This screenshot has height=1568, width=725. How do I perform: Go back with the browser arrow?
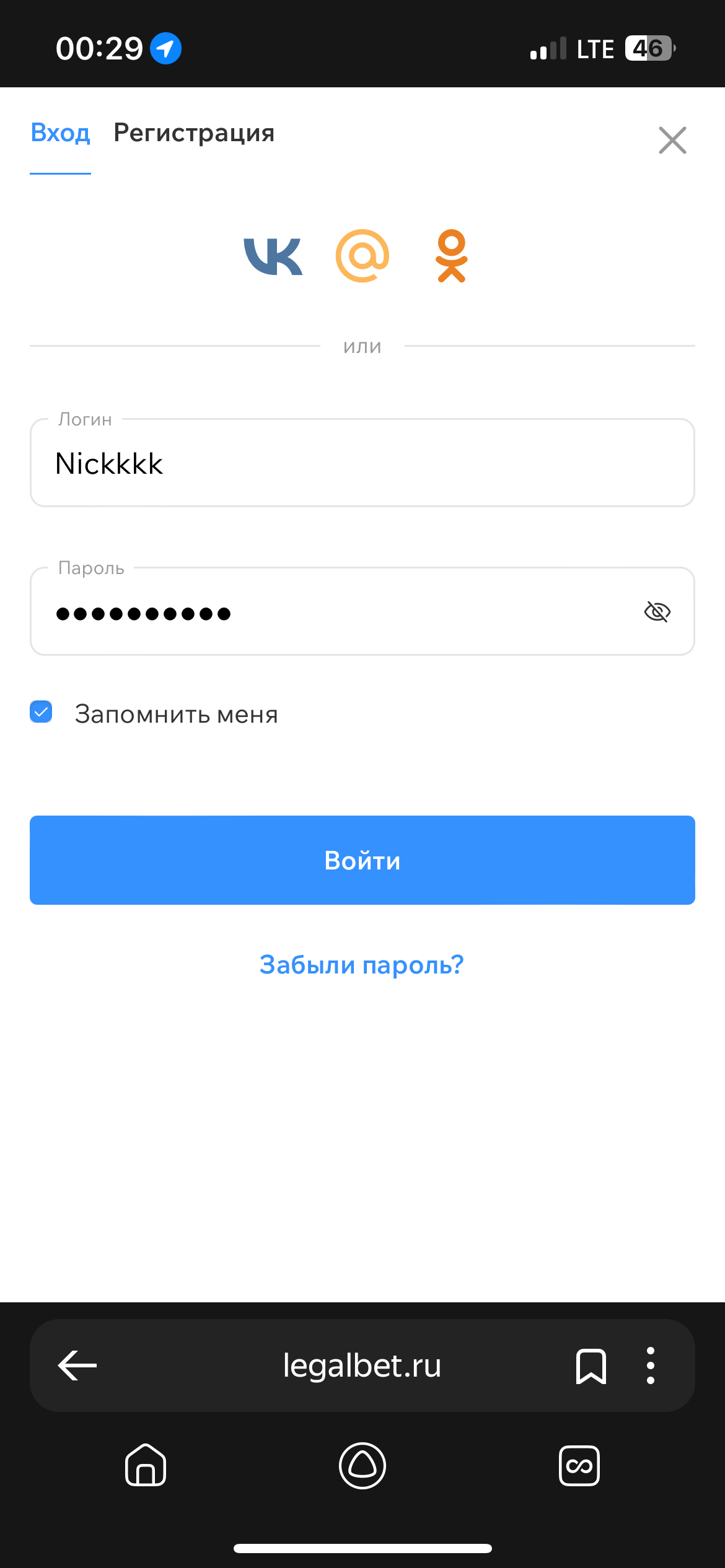77,1365
